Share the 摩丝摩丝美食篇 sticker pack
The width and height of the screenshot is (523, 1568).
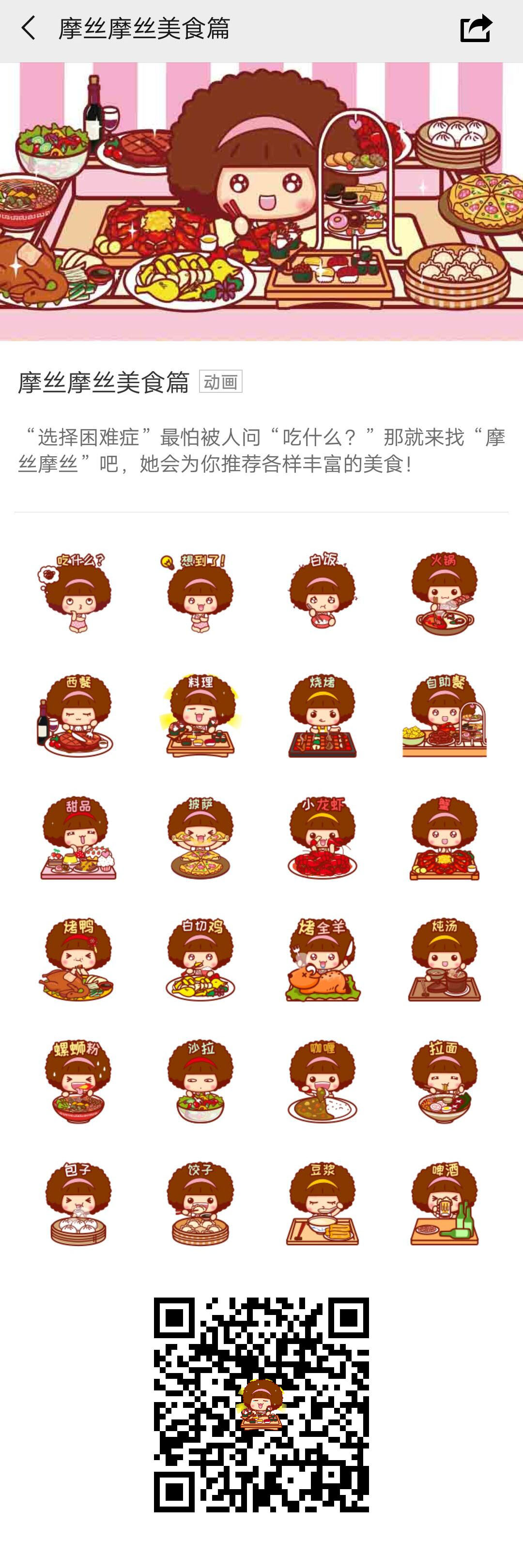point(475,29)
